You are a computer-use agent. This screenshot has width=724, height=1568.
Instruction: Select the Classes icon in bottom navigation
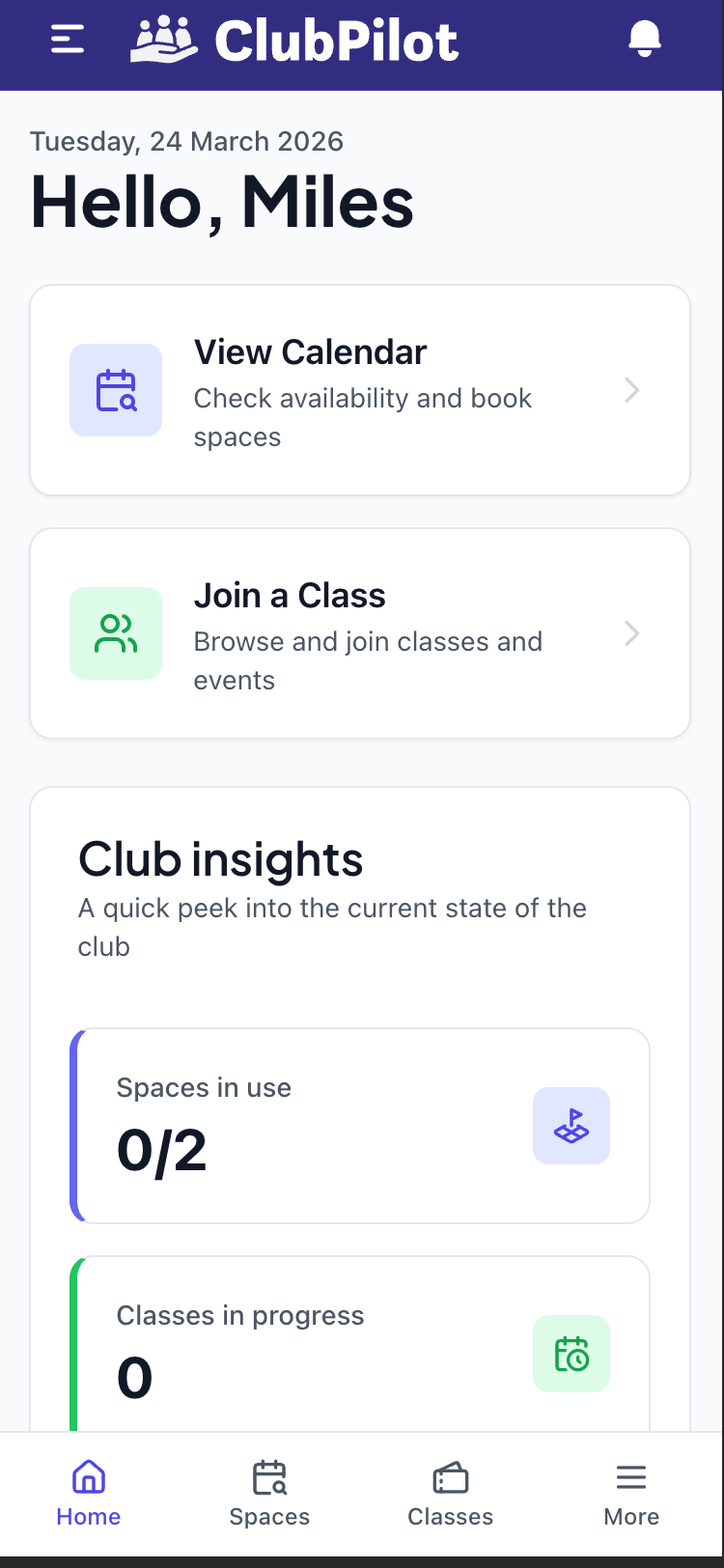point(450,1476)
